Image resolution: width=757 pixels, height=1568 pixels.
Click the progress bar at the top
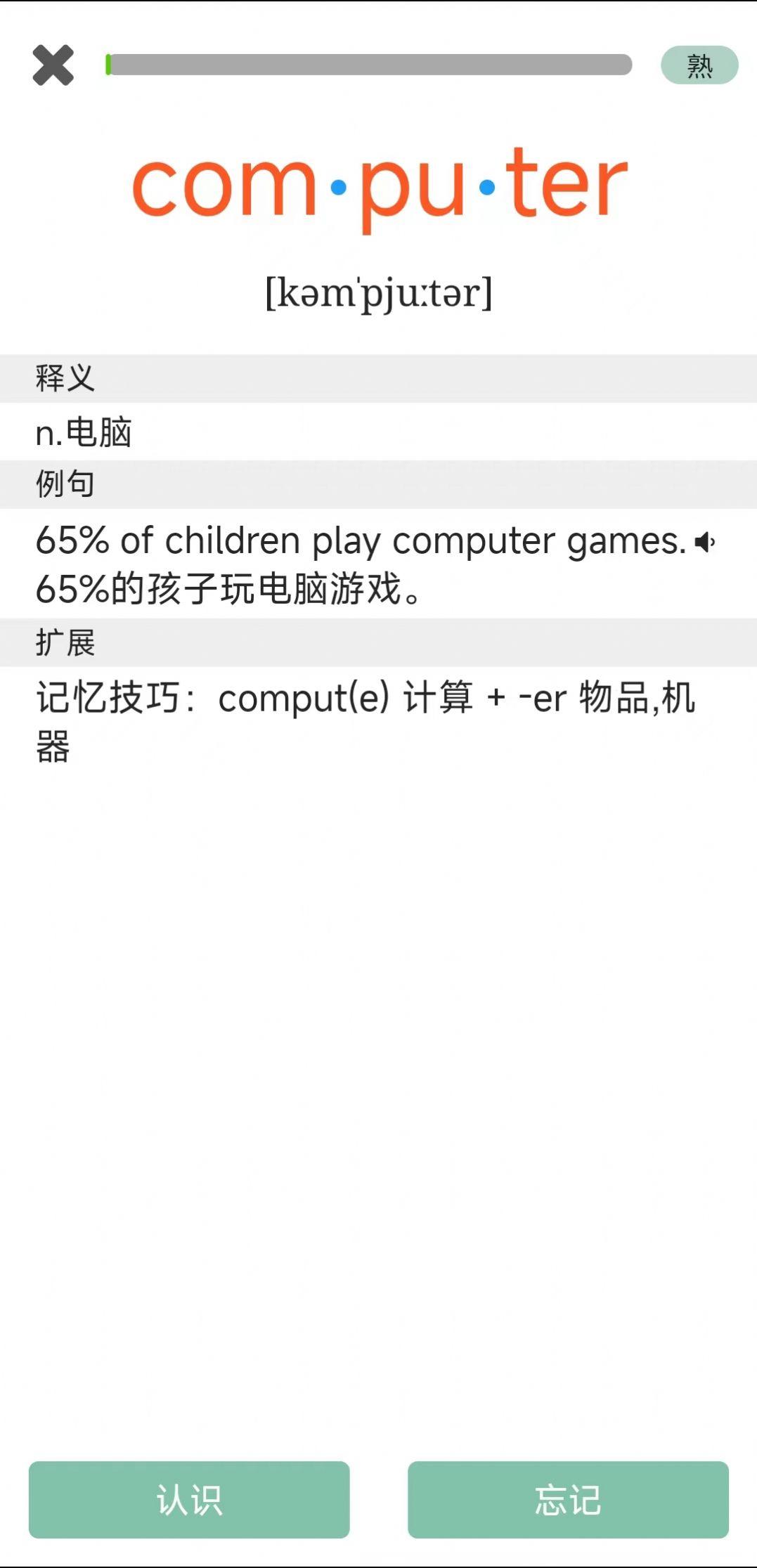click(369, 66)
